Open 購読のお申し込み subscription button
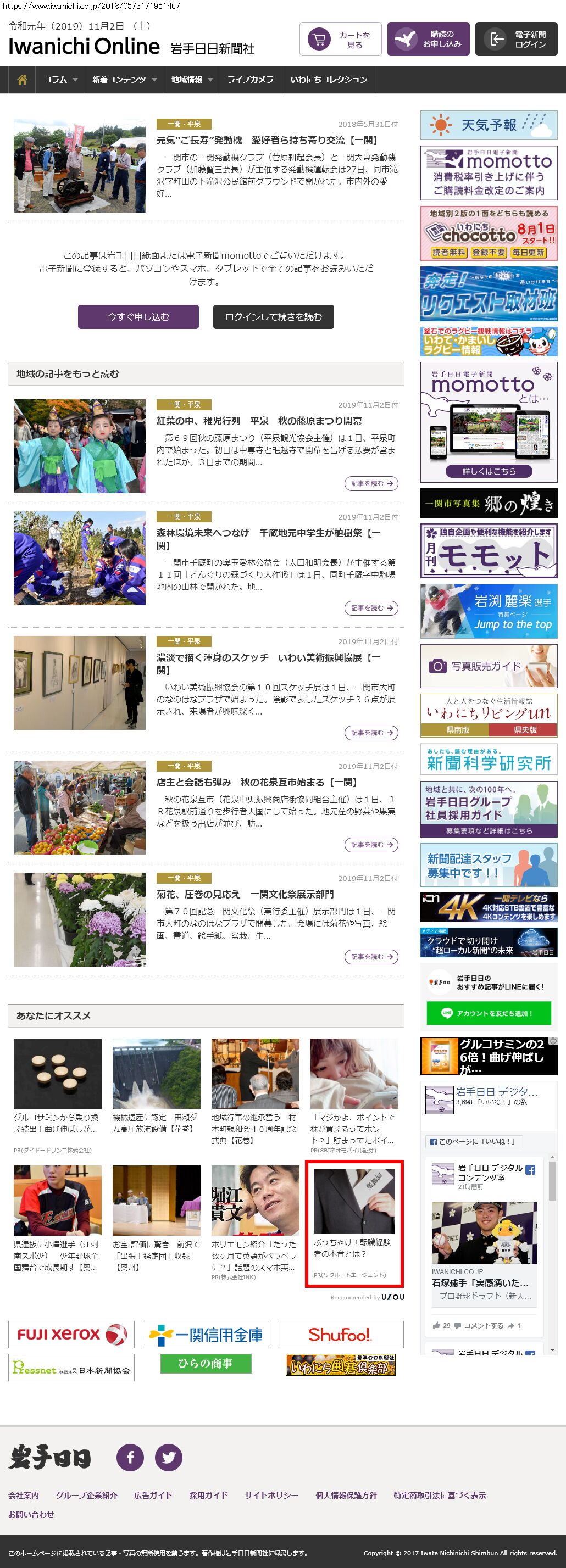Image resolution: width=566 pixels, height=1568 pixels. tap(428, 40)
